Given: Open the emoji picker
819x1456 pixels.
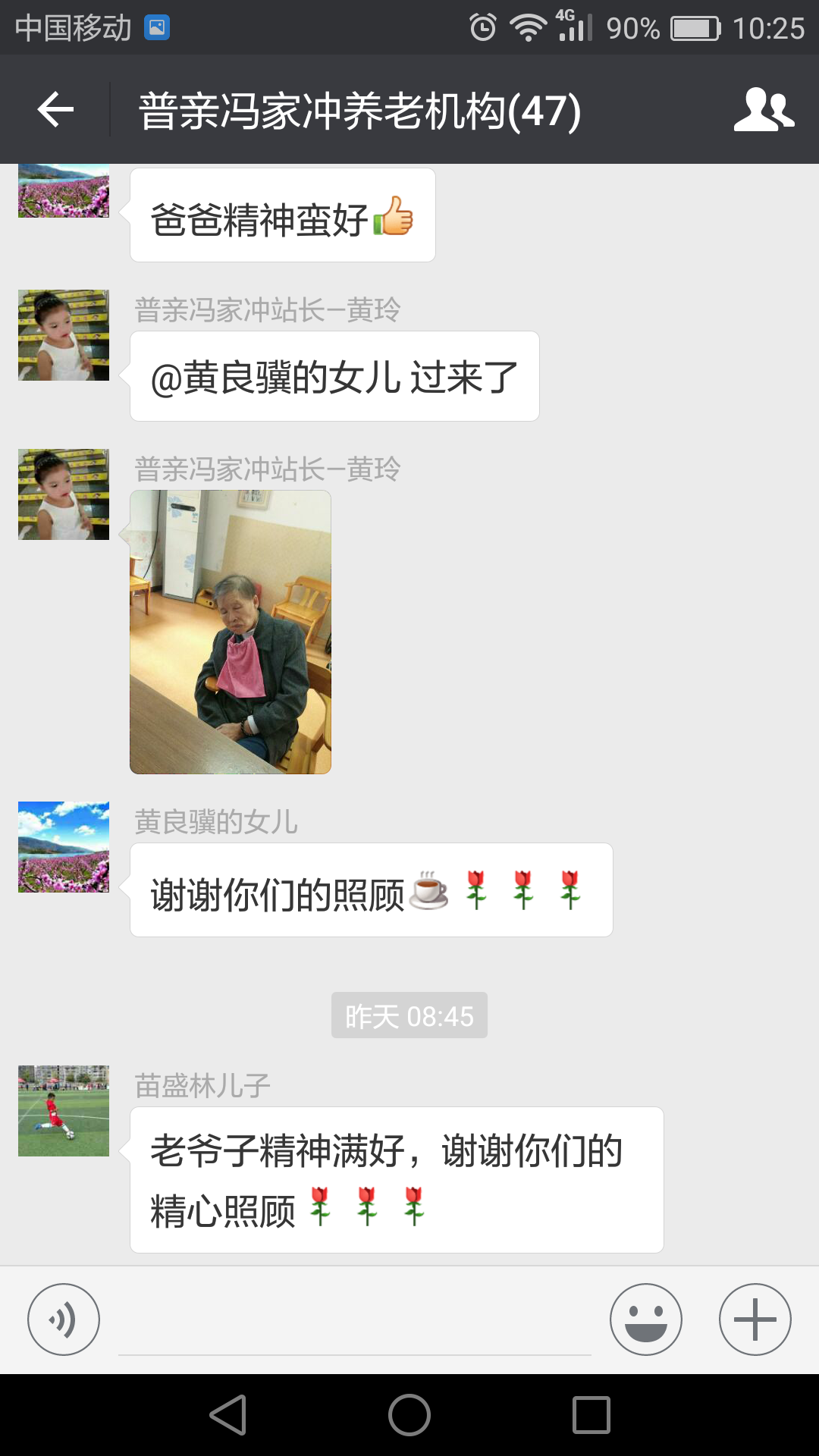Looking at the screenshot, I should tap(646, 1319).
